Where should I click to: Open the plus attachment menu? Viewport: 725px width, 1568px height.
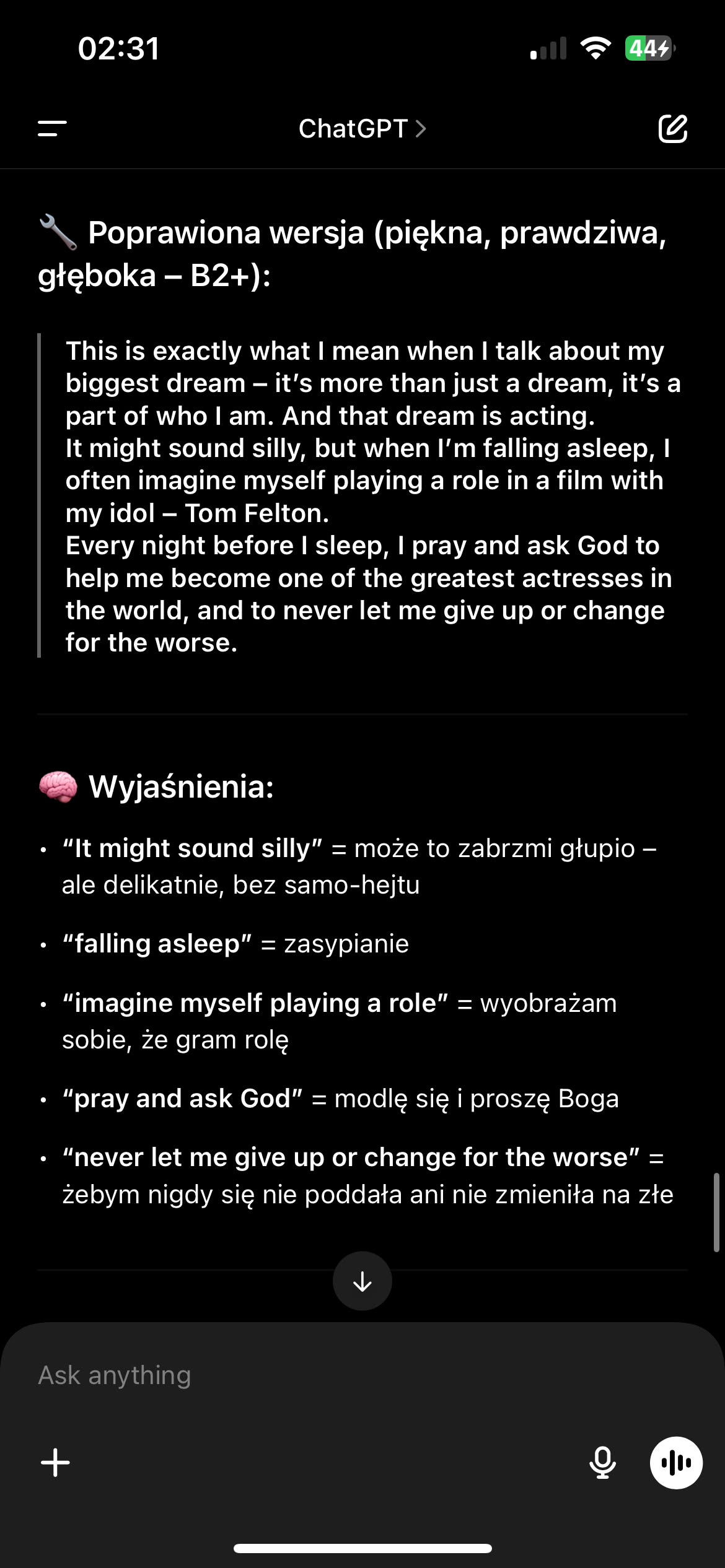pyautogui.click(x=56, y=1463)
